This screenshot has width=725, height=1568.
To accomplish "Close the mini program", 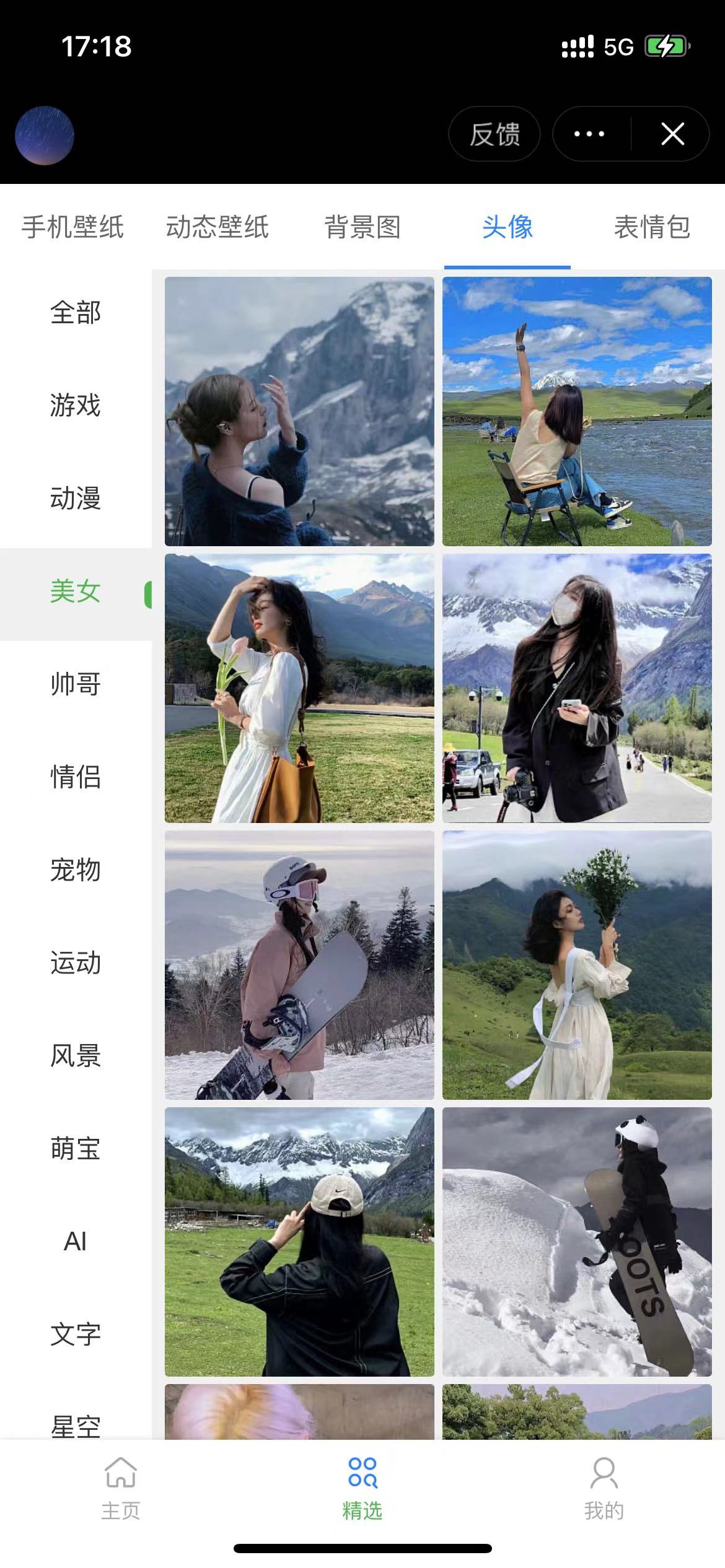I will (x=672, y=134).
